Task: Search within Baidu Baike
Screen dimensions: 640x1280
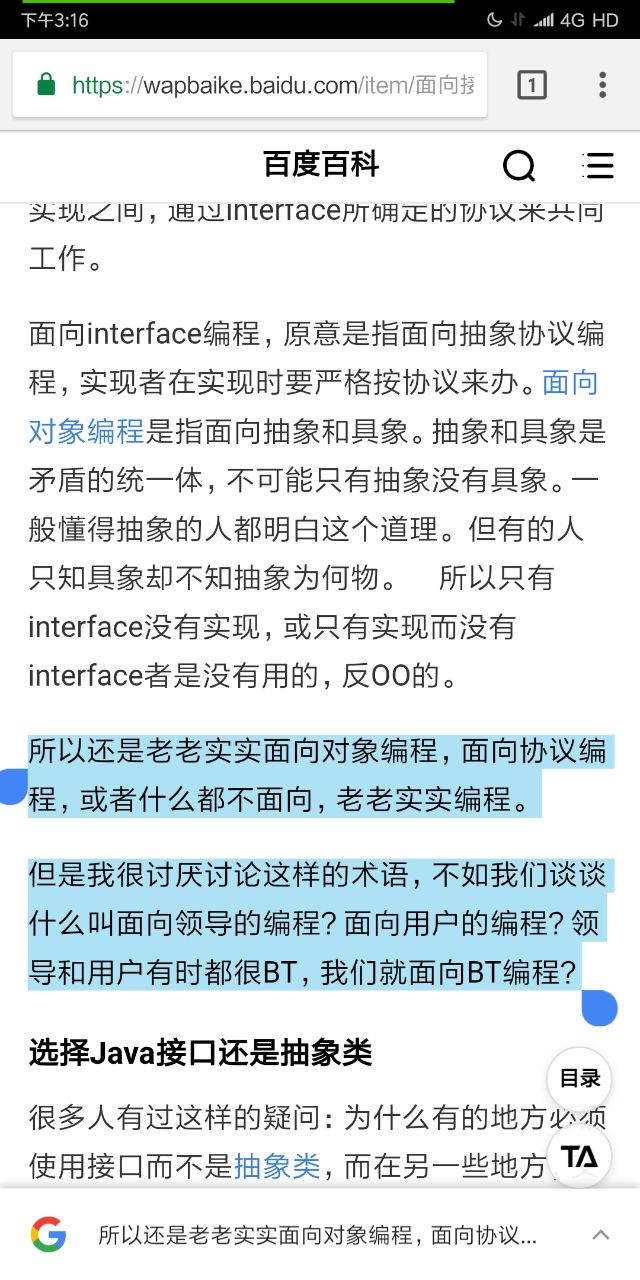Action: (518, 165)
